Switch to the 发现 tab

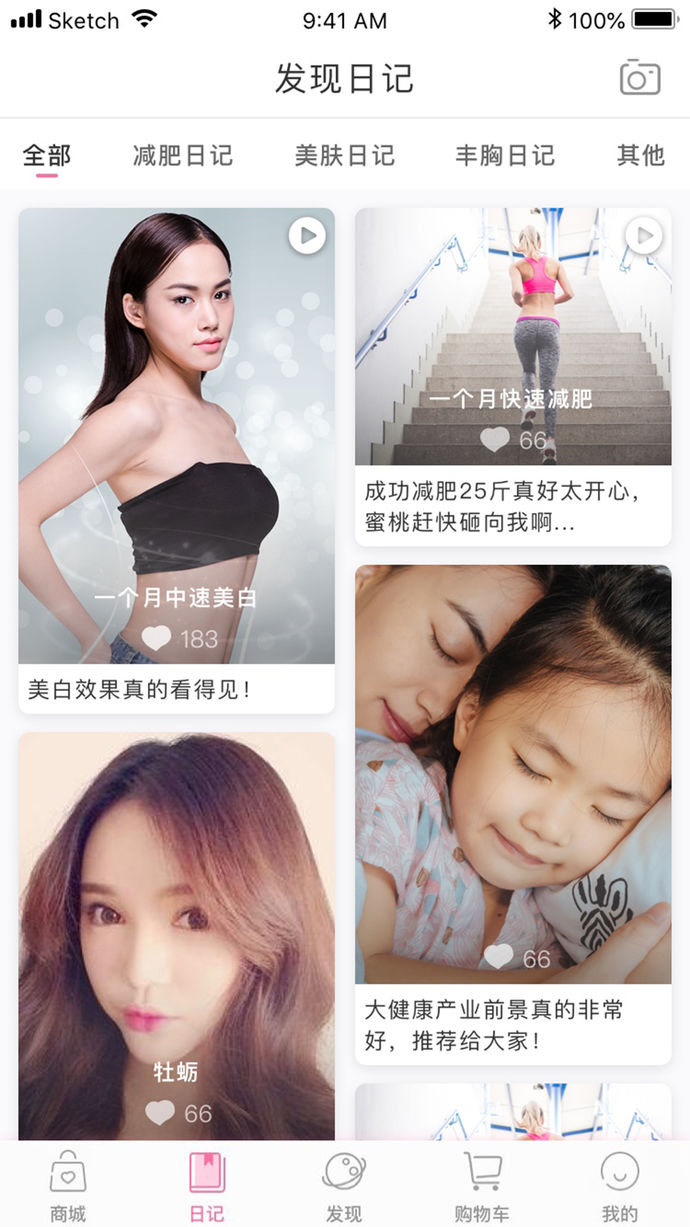[x=344, y=1186]
